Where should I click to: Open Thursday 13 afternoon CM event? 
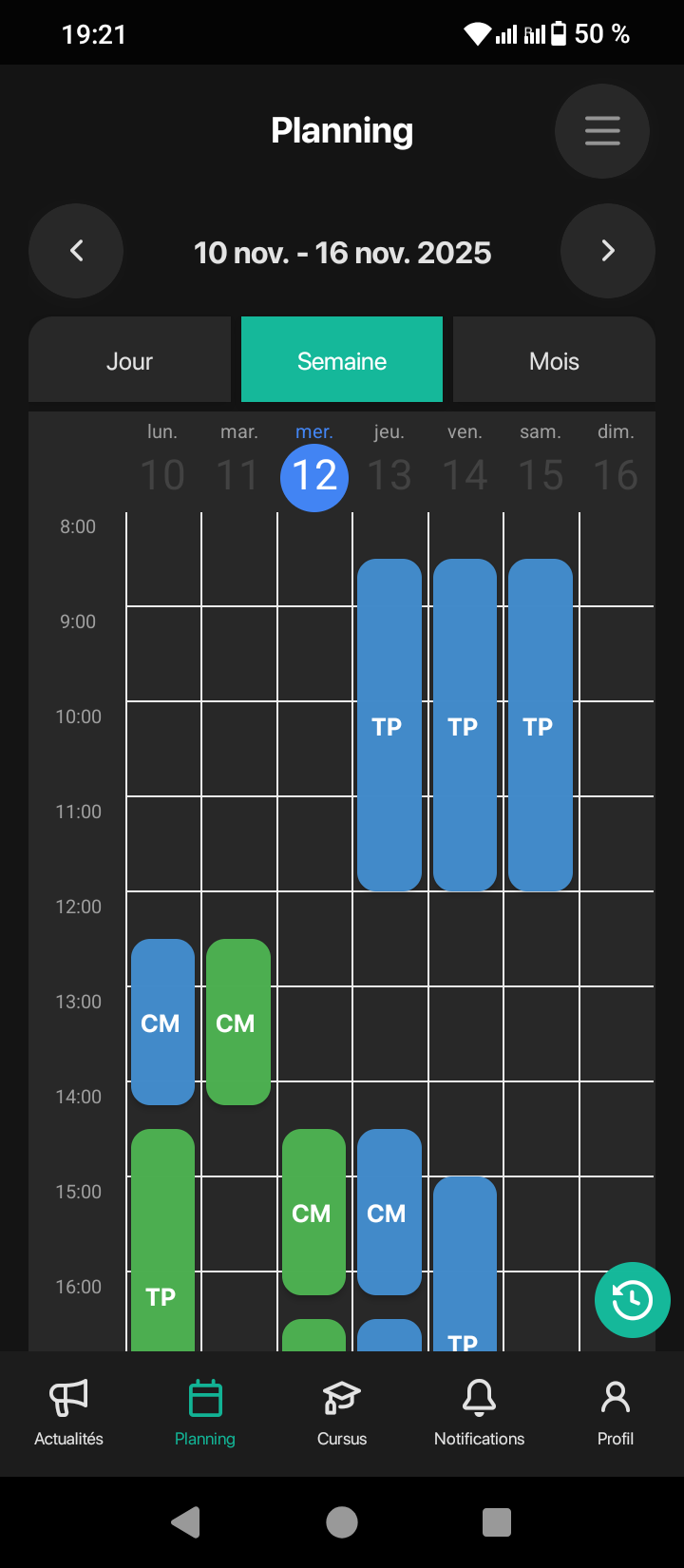[389, 1212]
